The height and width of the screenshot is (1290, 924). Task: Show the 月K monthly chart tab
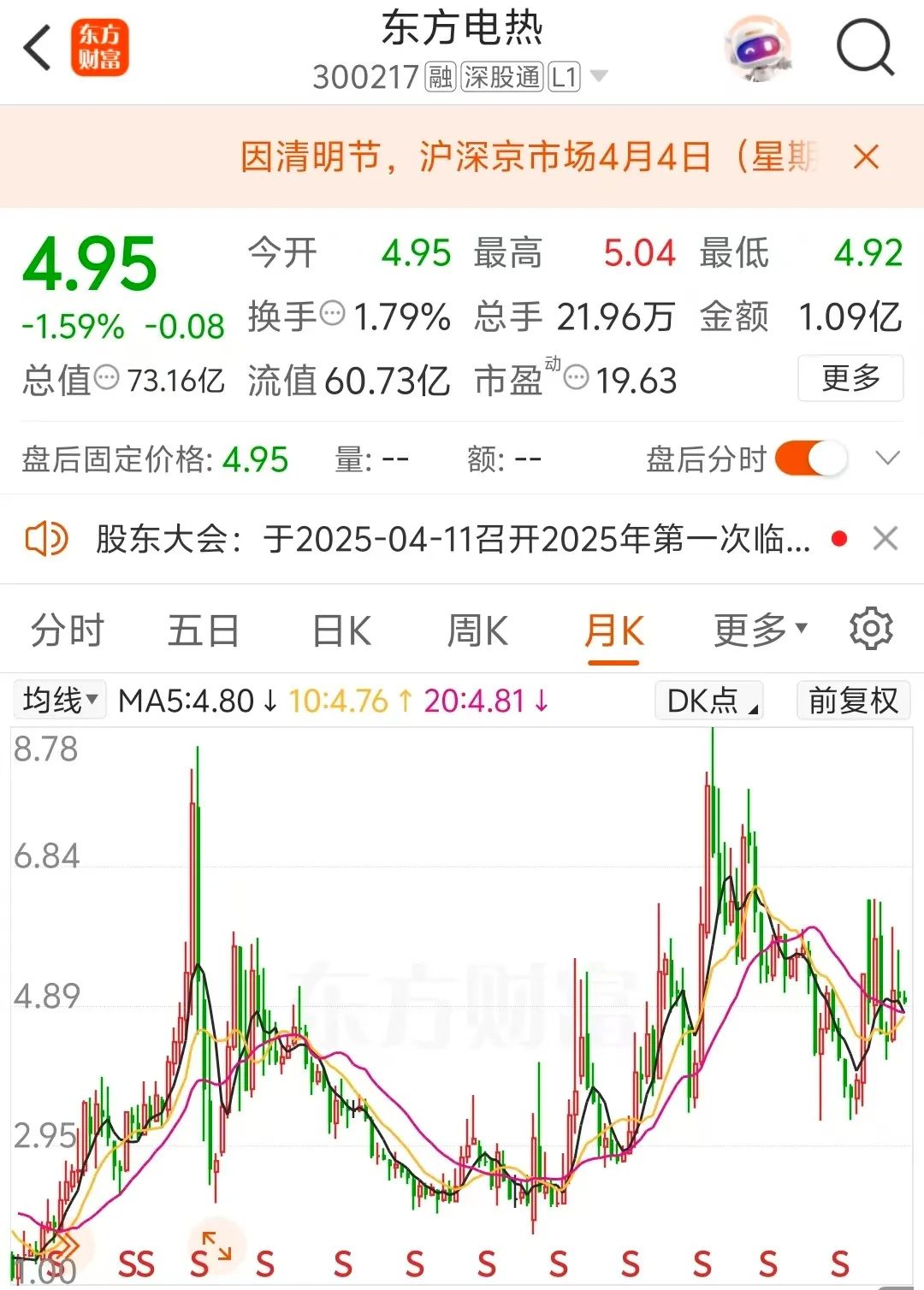[x=613, y=631]
